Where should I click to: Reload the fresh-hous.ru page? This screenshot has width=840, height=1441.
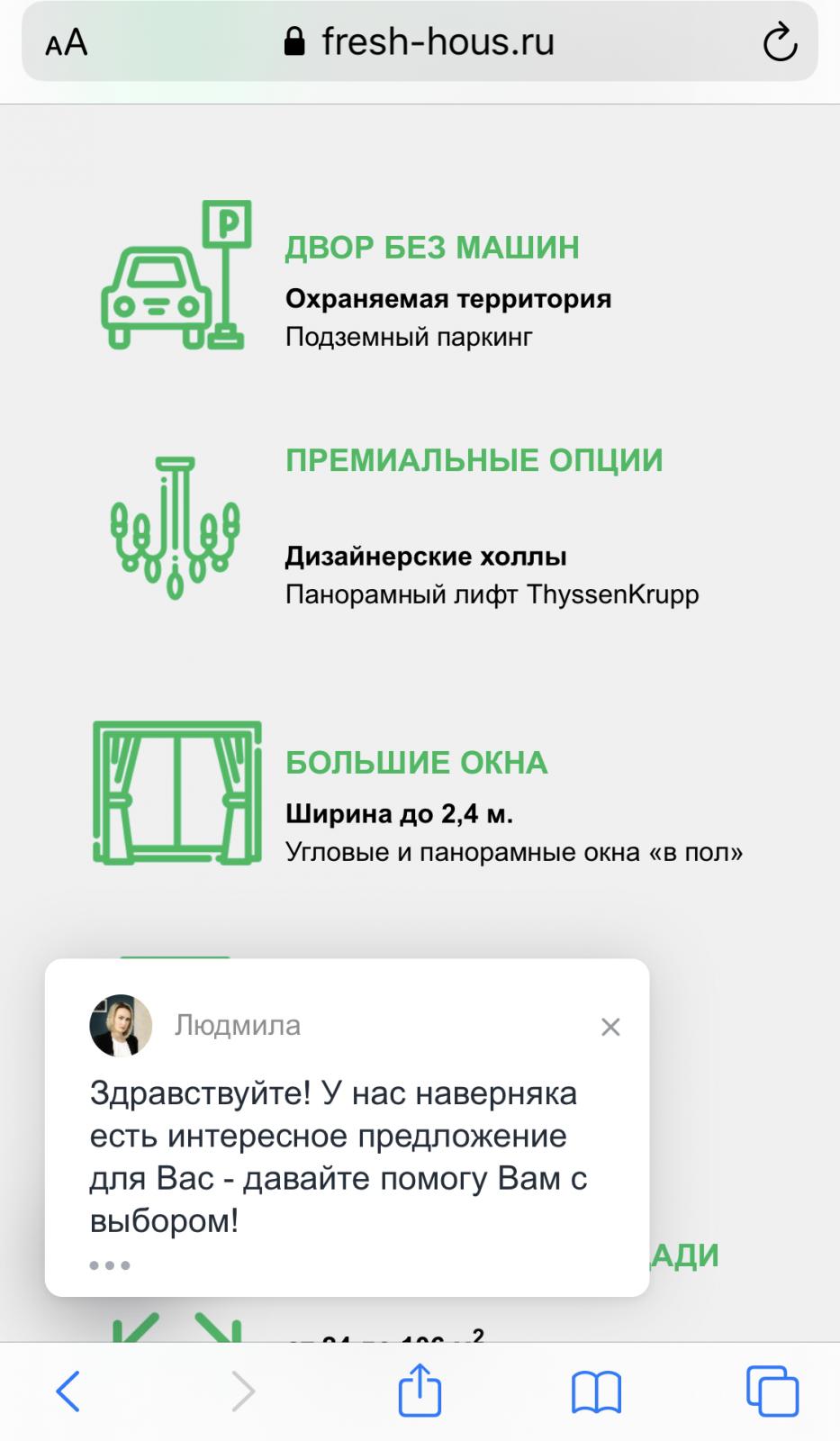[780, 42]
